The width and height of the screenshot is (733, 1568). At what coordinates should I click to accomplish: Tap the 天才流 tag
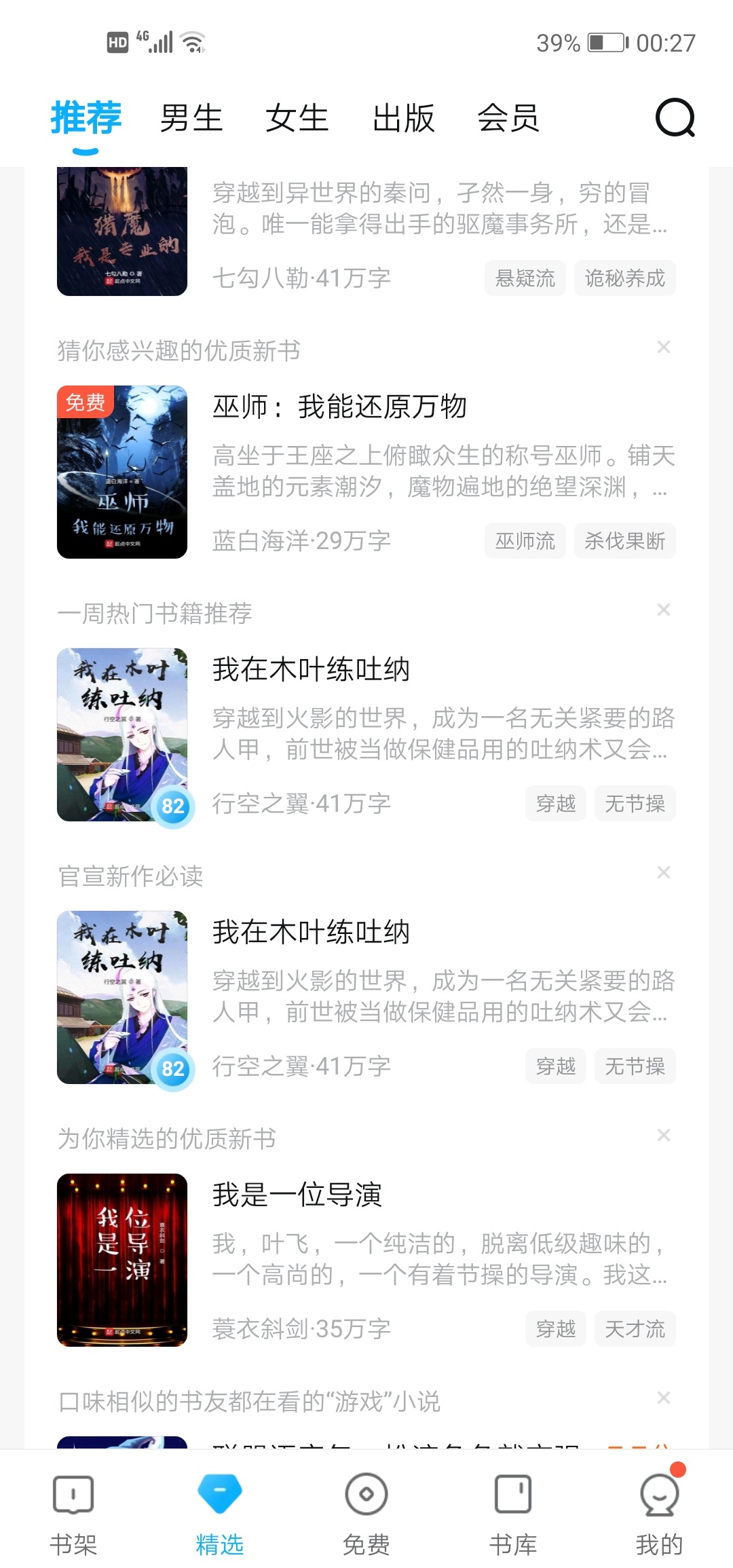635,1329
